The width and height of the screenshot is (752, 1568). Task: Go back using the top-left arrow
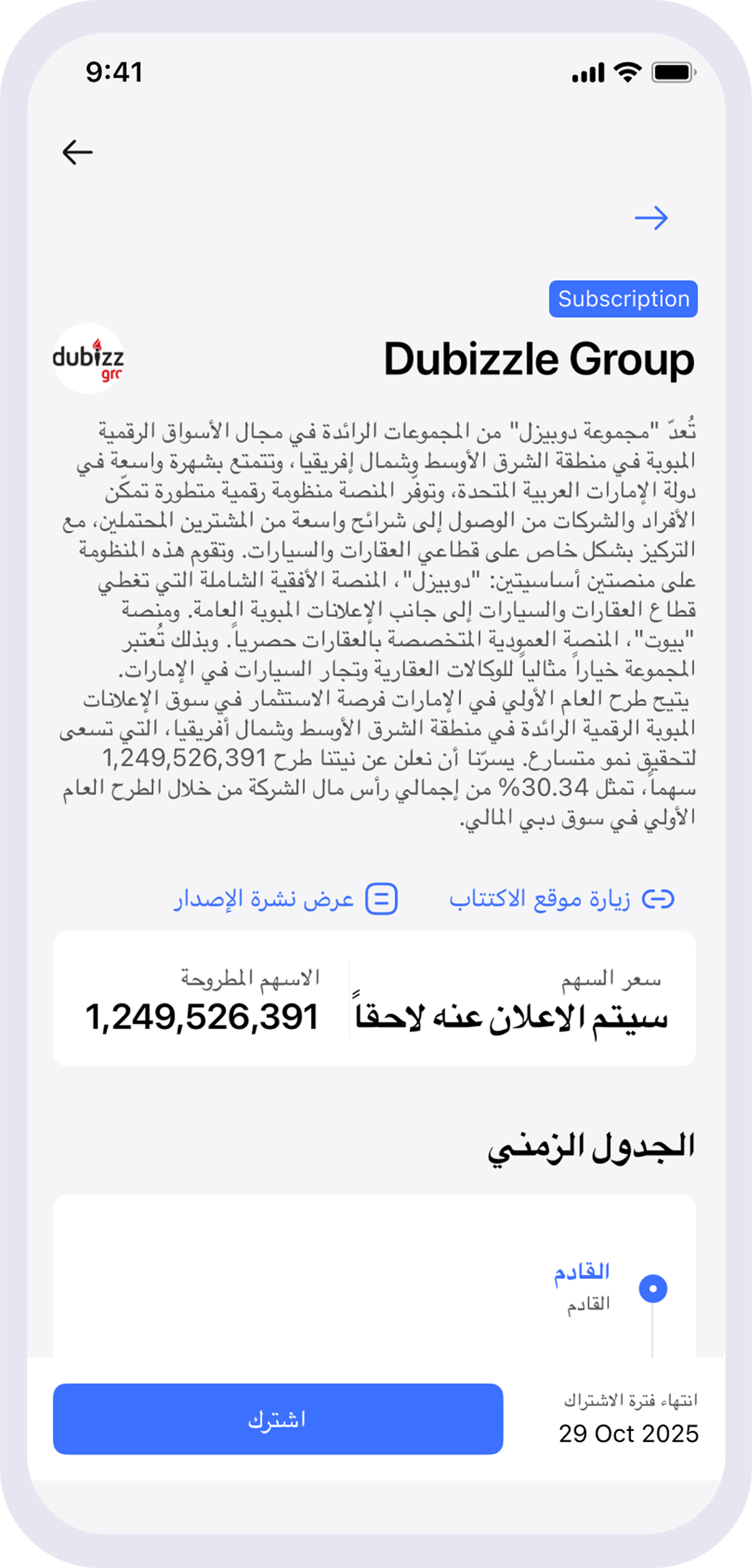tap(77, 152)
